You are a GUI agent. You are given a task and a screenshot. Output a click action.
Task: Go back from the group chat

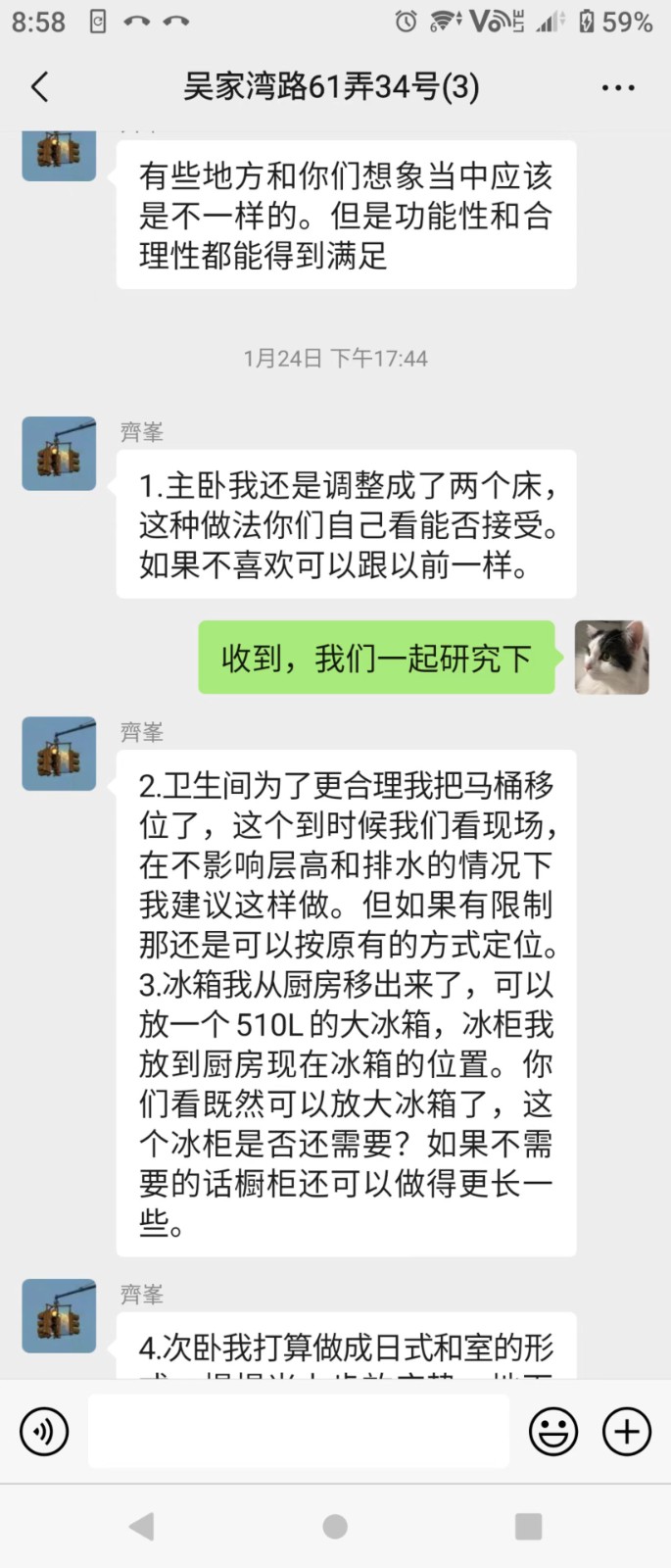(x=40, y=87)
